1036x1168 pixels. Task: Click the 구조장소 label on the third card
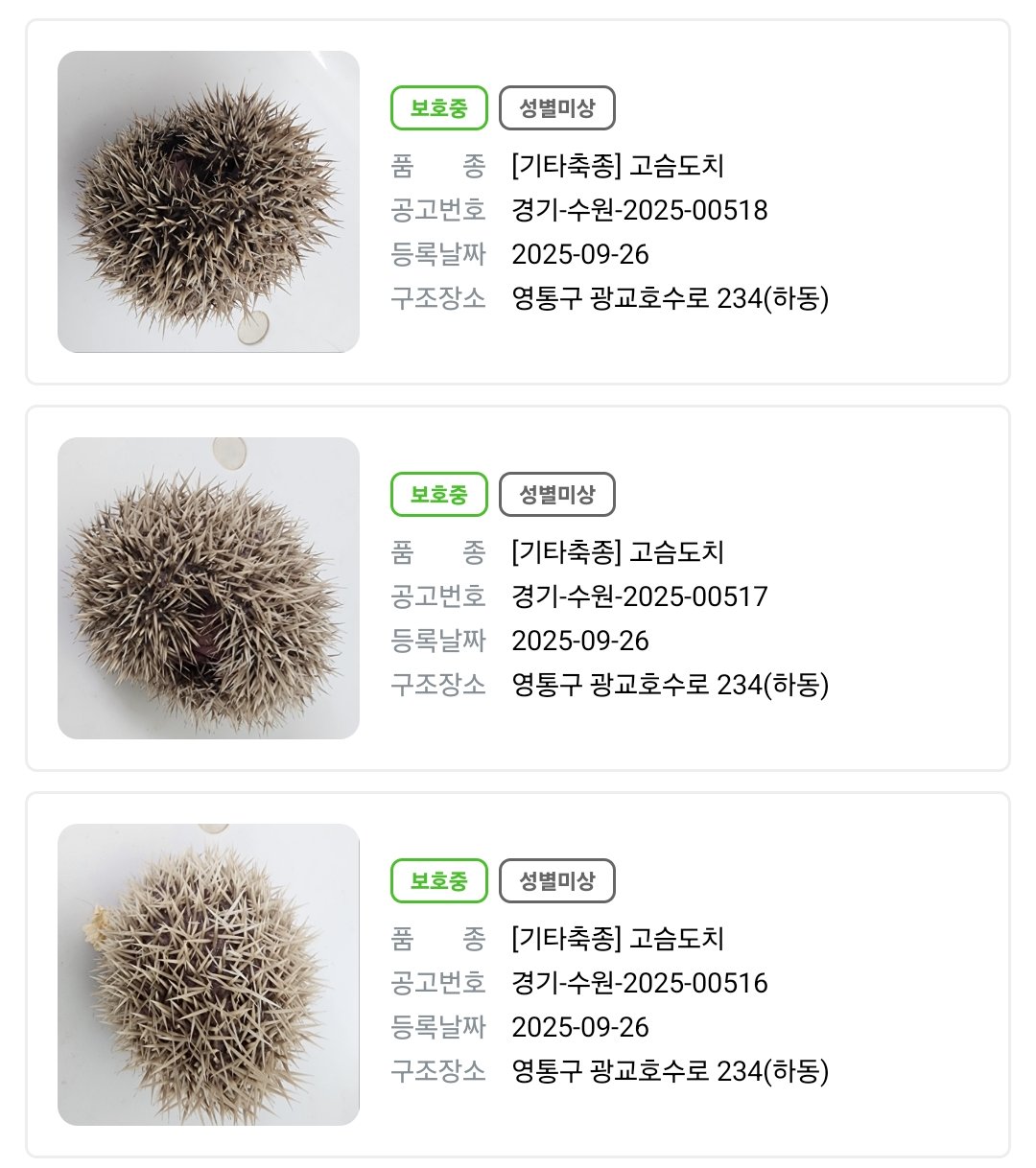[439, 1071]
